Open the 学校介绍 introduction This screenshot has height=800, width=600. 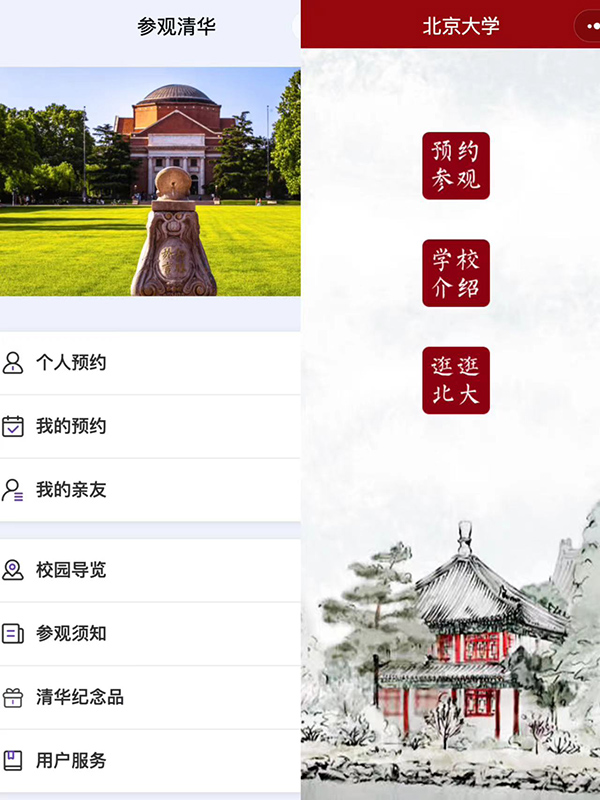(456, 273)
